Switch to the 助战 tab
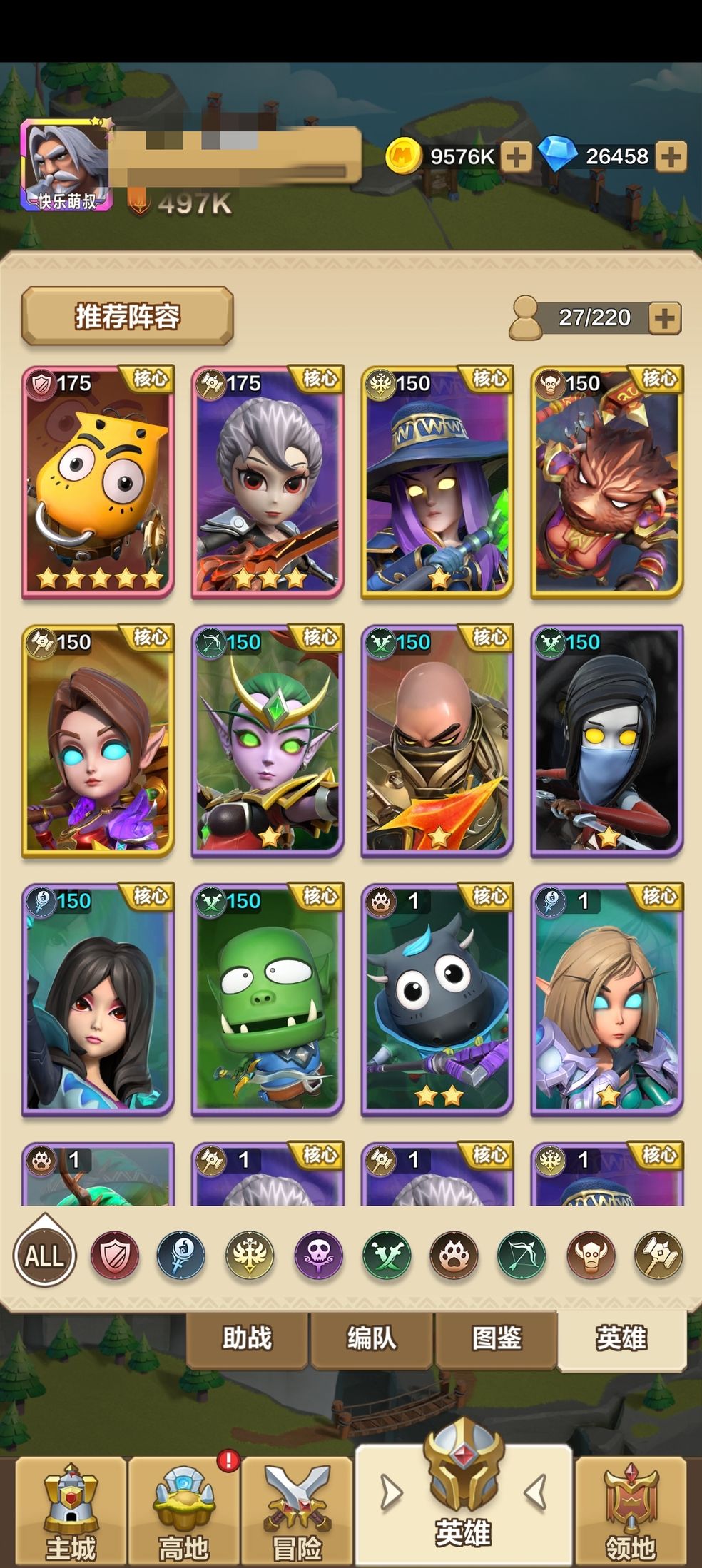702x1568 pixels. point(247,1338)
